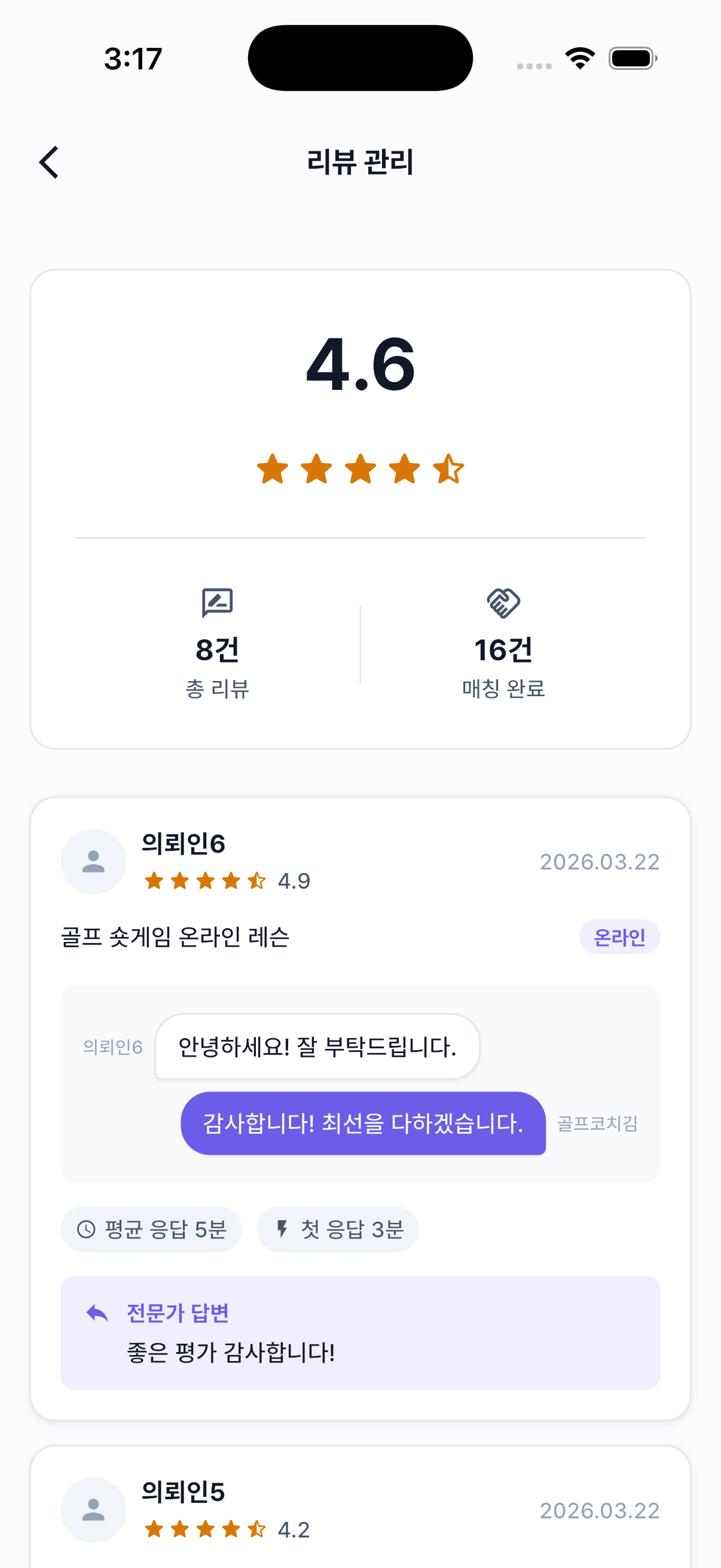The width and height of the screenshot is (721, 1568).
Task: Tap the reply arrow icon beside 전문가 답변
Action: tap(96, 1312)
